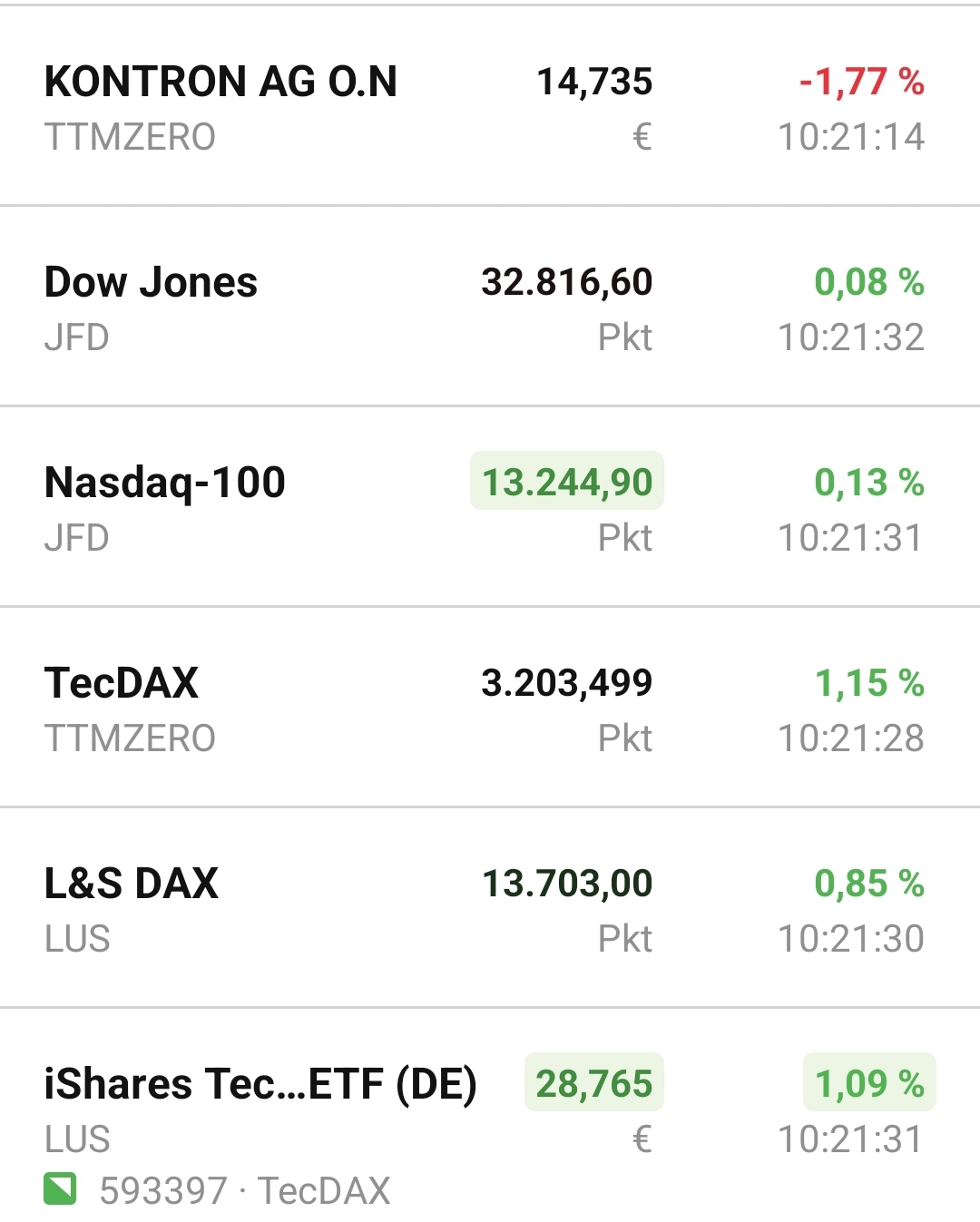Open the TecDAX index entry
The image size is (980, 1222).
pyautogui.click(x=122, y=683)
